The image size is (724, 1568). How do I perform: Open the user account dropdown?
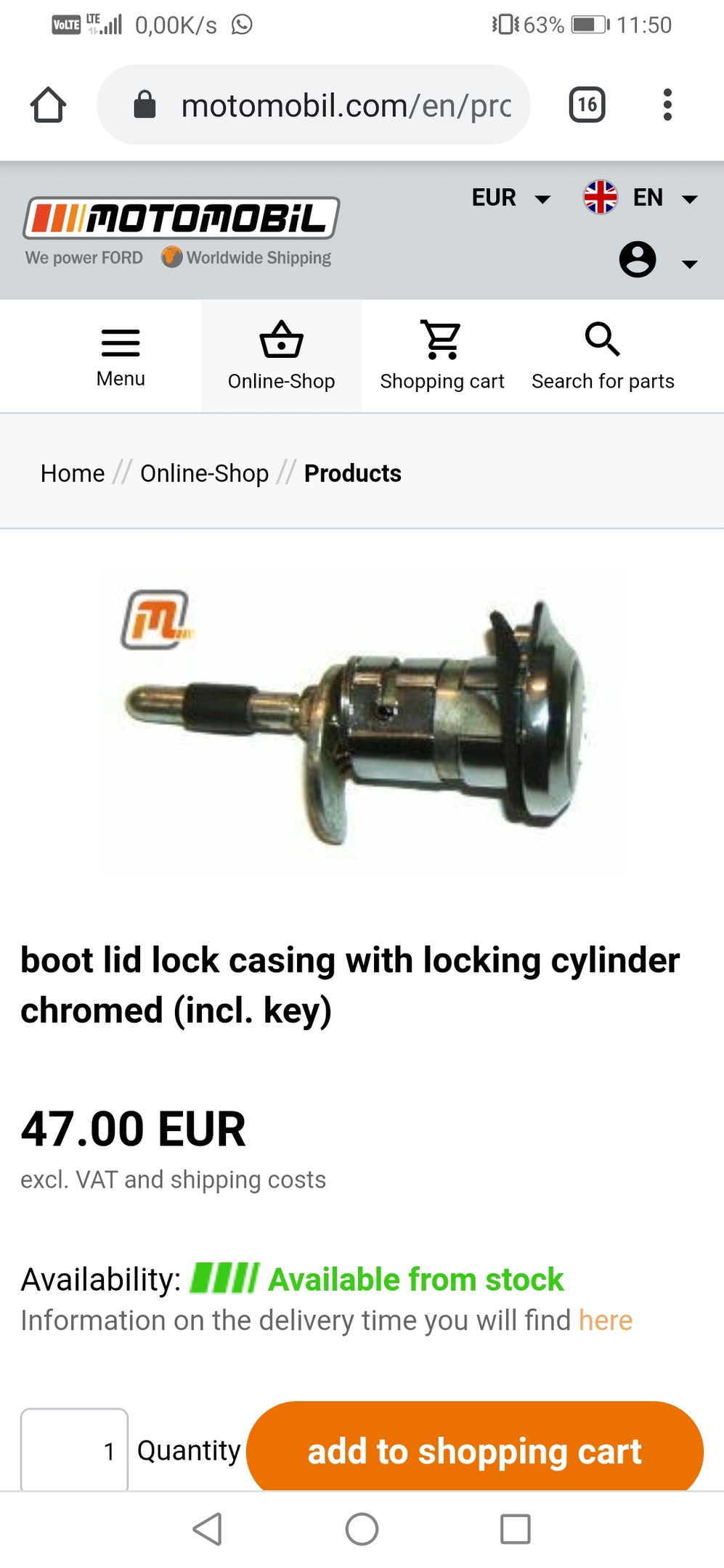[658, 261]
